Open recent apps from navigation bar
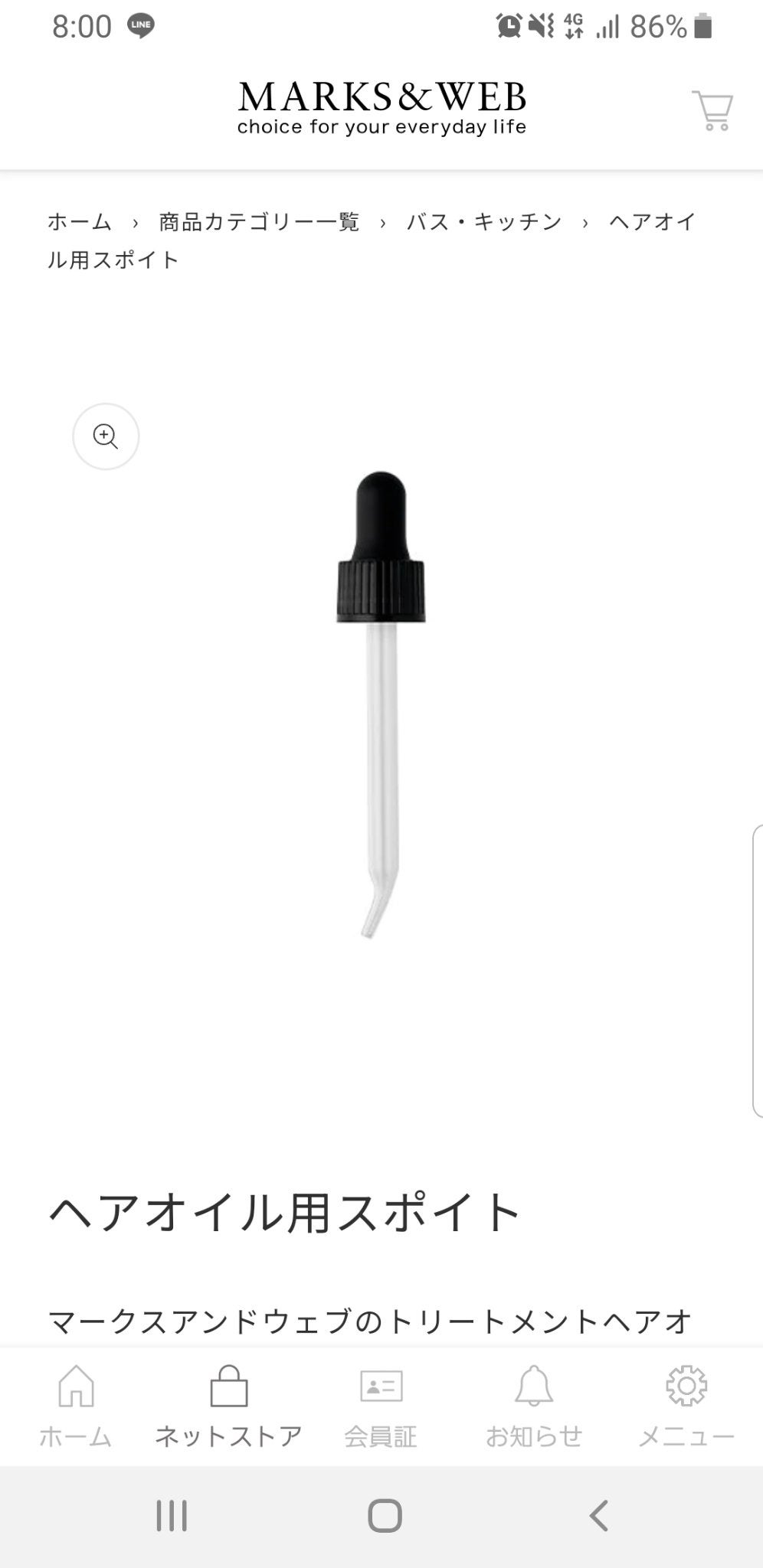Image resolution: width=763 pixels, height=1568 pixels. [172, 1516]
